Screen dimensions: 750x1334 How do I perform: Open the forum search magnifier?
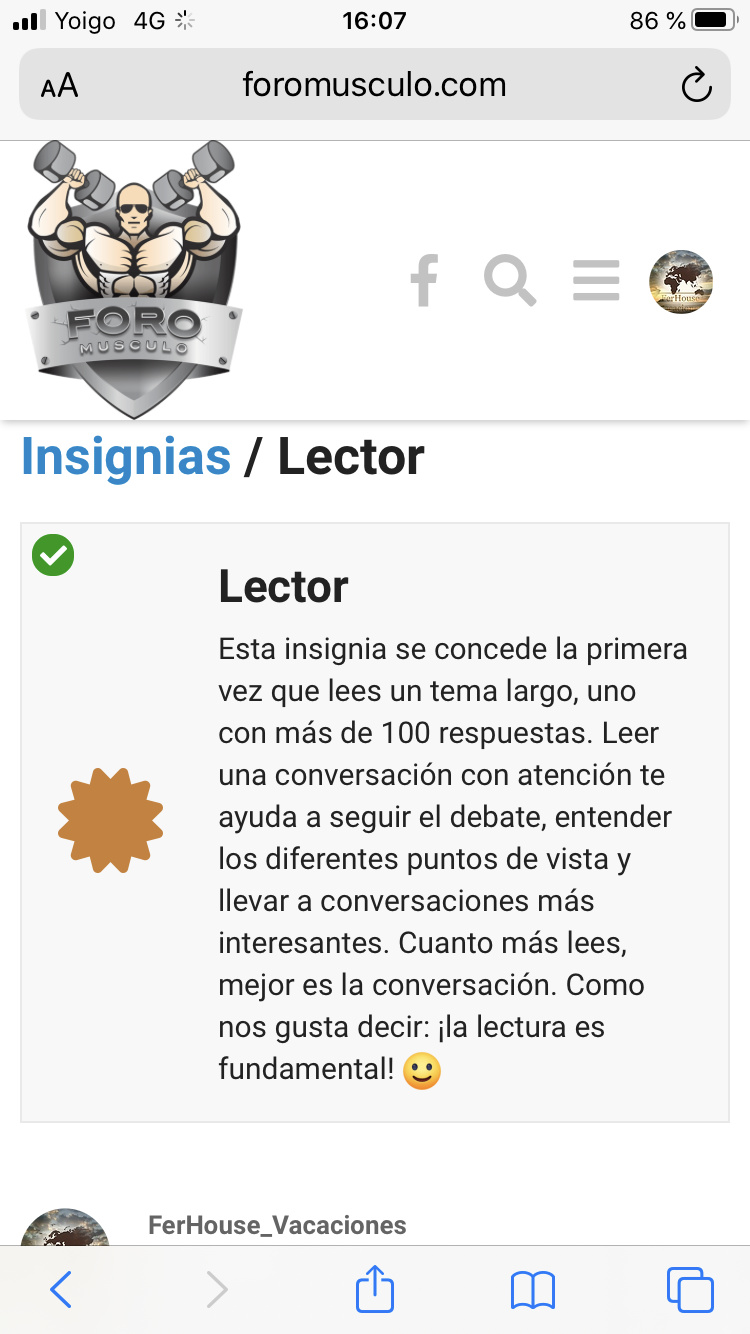coord(510,281)
